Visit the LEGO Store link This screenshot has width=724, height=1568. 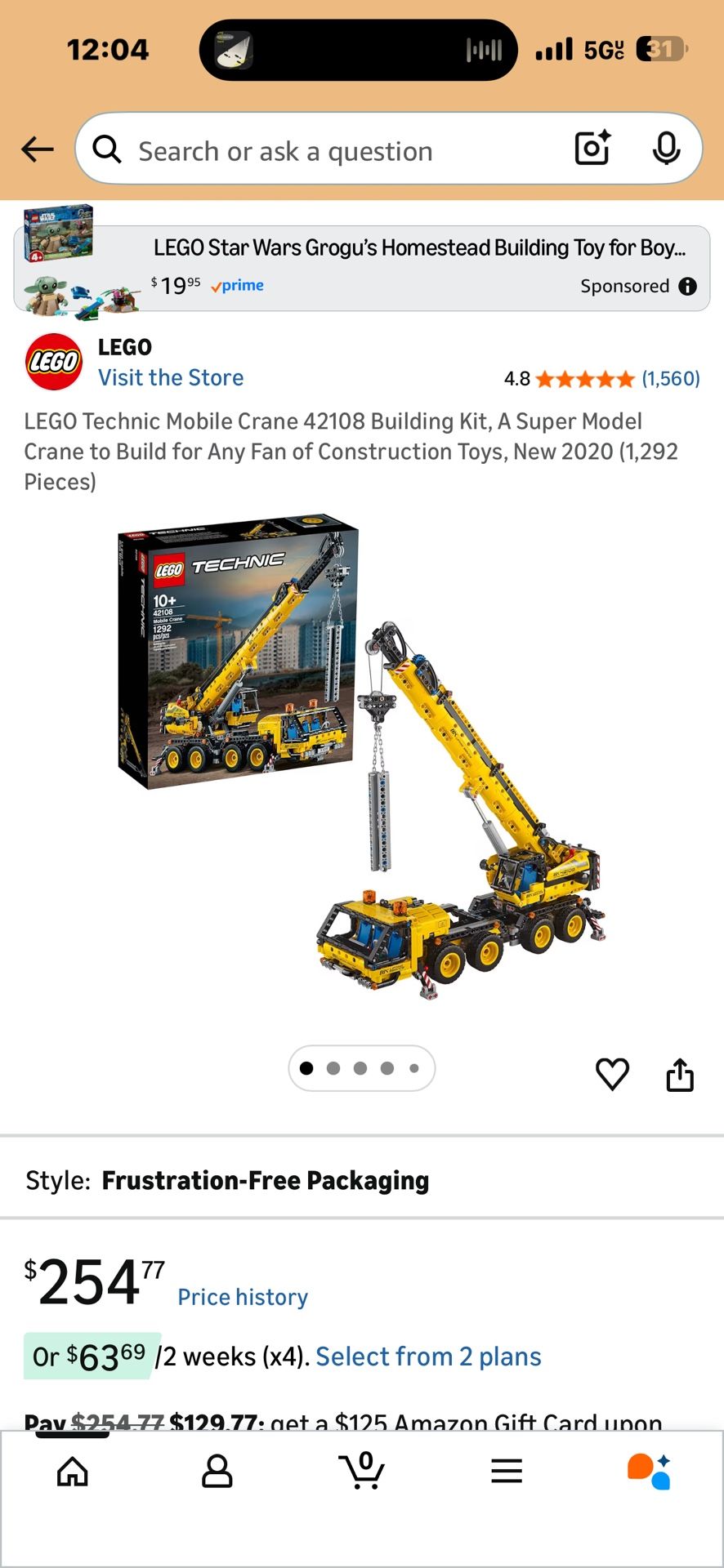(171, 378)
